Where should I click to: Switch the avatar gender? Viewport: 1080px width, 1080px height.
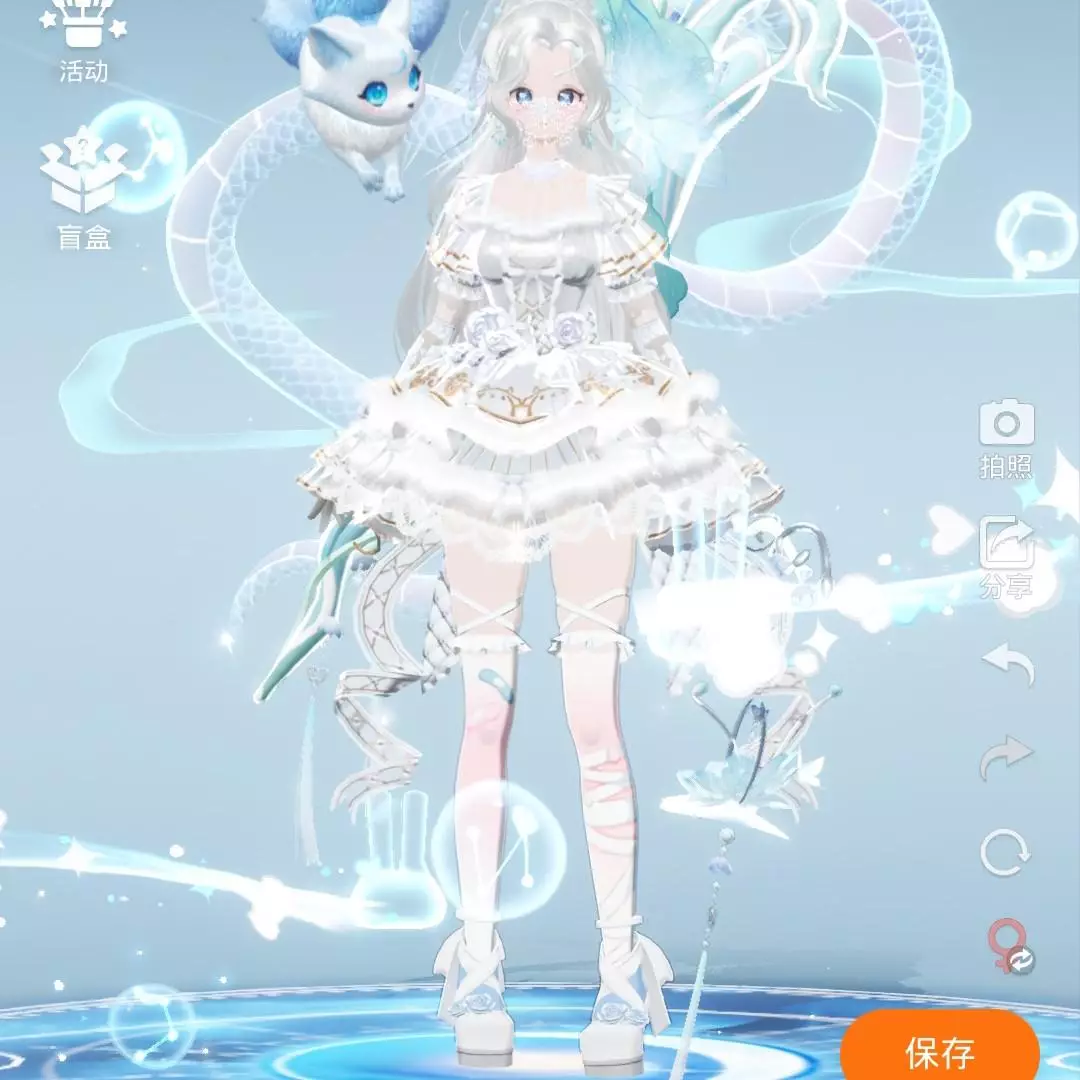click(1007, 947)
